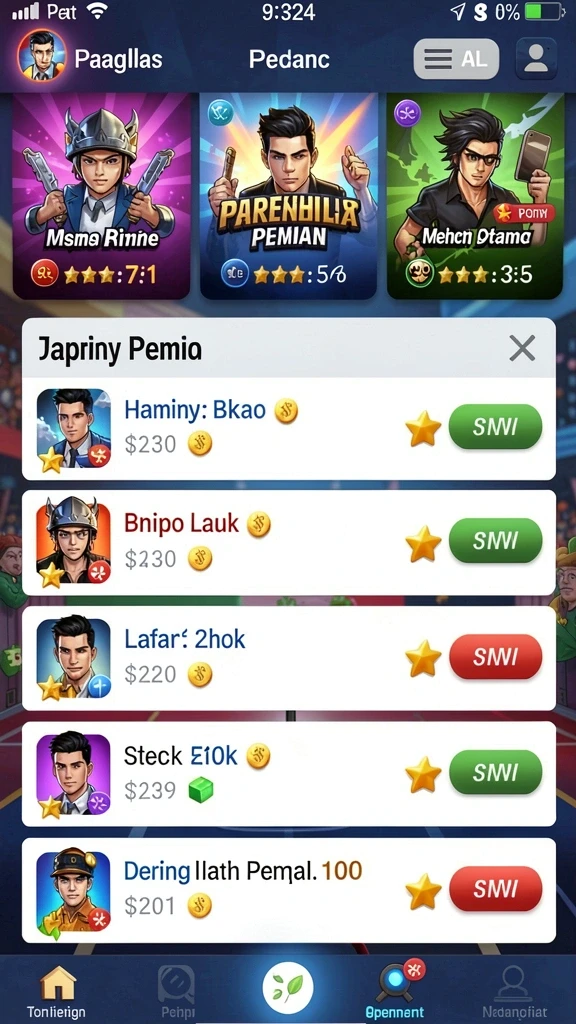Open the Parenhilia Pemian card
This screenshot has width=576, height=1024.
click(289, 196)
